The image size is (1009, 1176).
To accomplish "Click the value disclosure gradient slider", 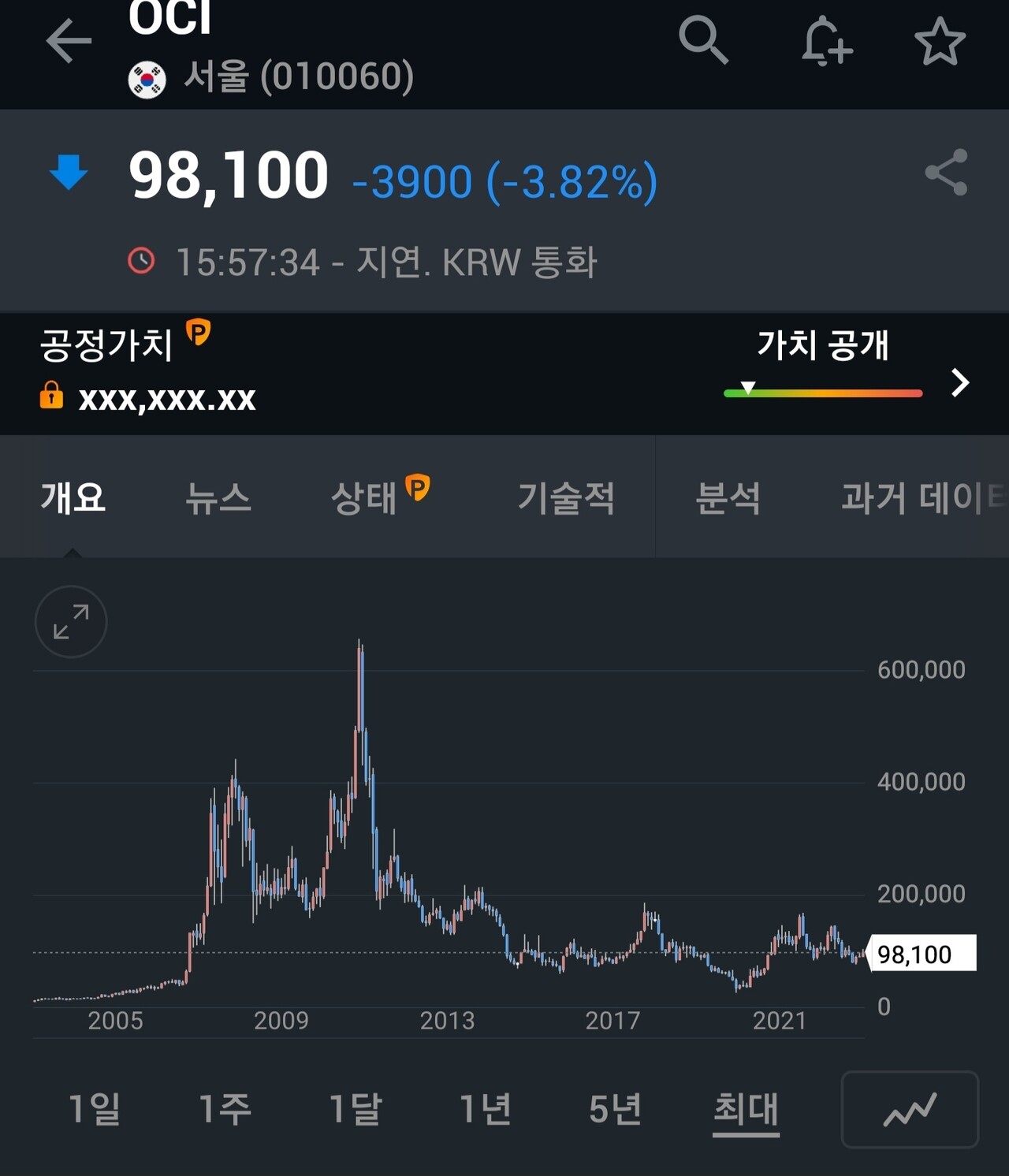I will pyautogui.click(x=824, y=392).
